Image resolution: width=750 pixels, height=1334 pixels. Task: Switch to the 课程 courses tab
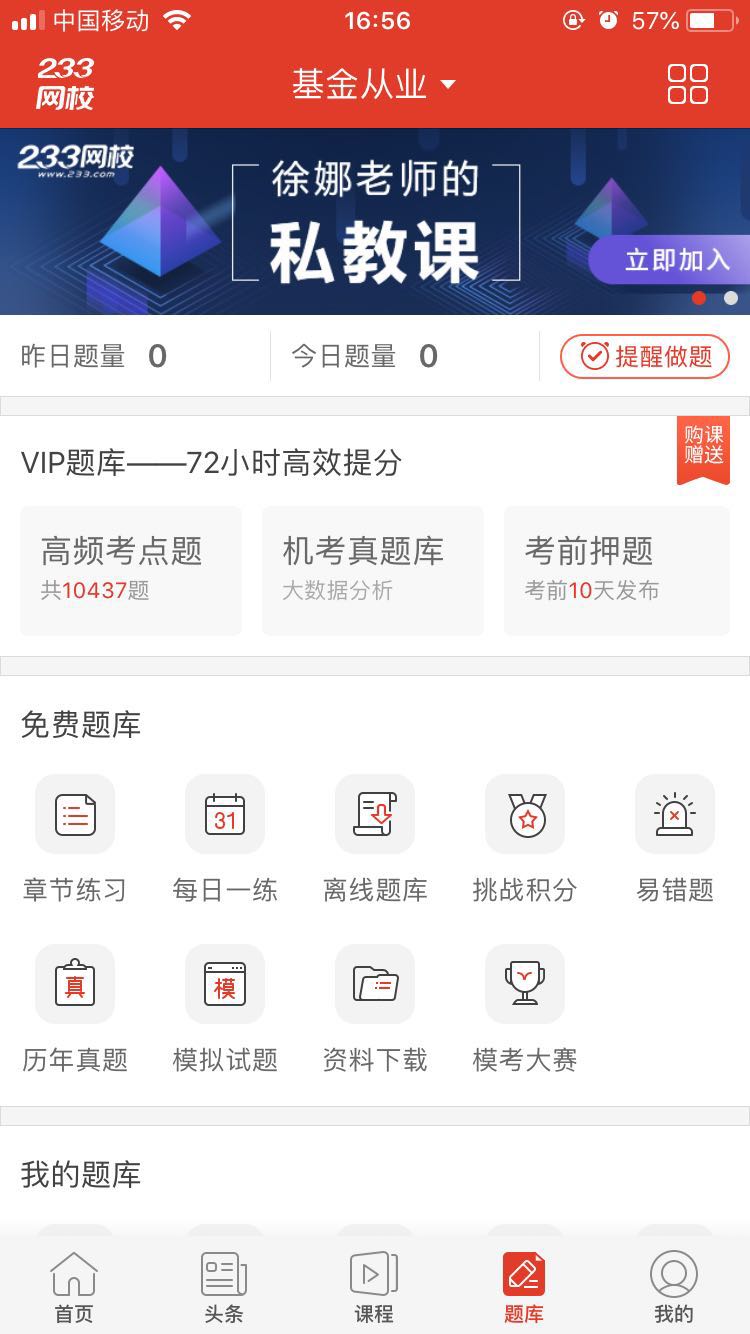click(374, 1287)
